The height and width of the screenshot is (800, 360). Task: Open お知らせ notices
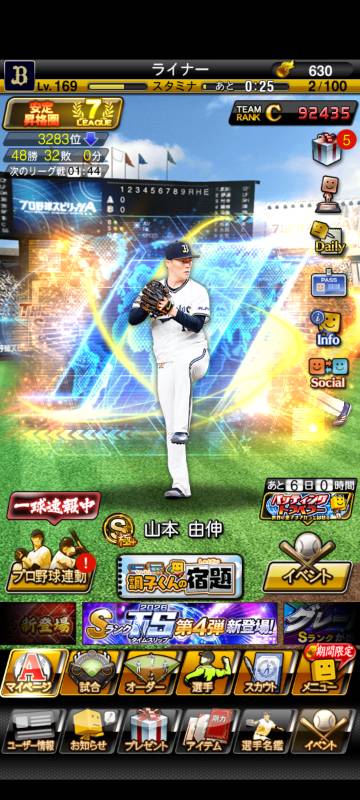pyautogui.click(x=89, y=730)
